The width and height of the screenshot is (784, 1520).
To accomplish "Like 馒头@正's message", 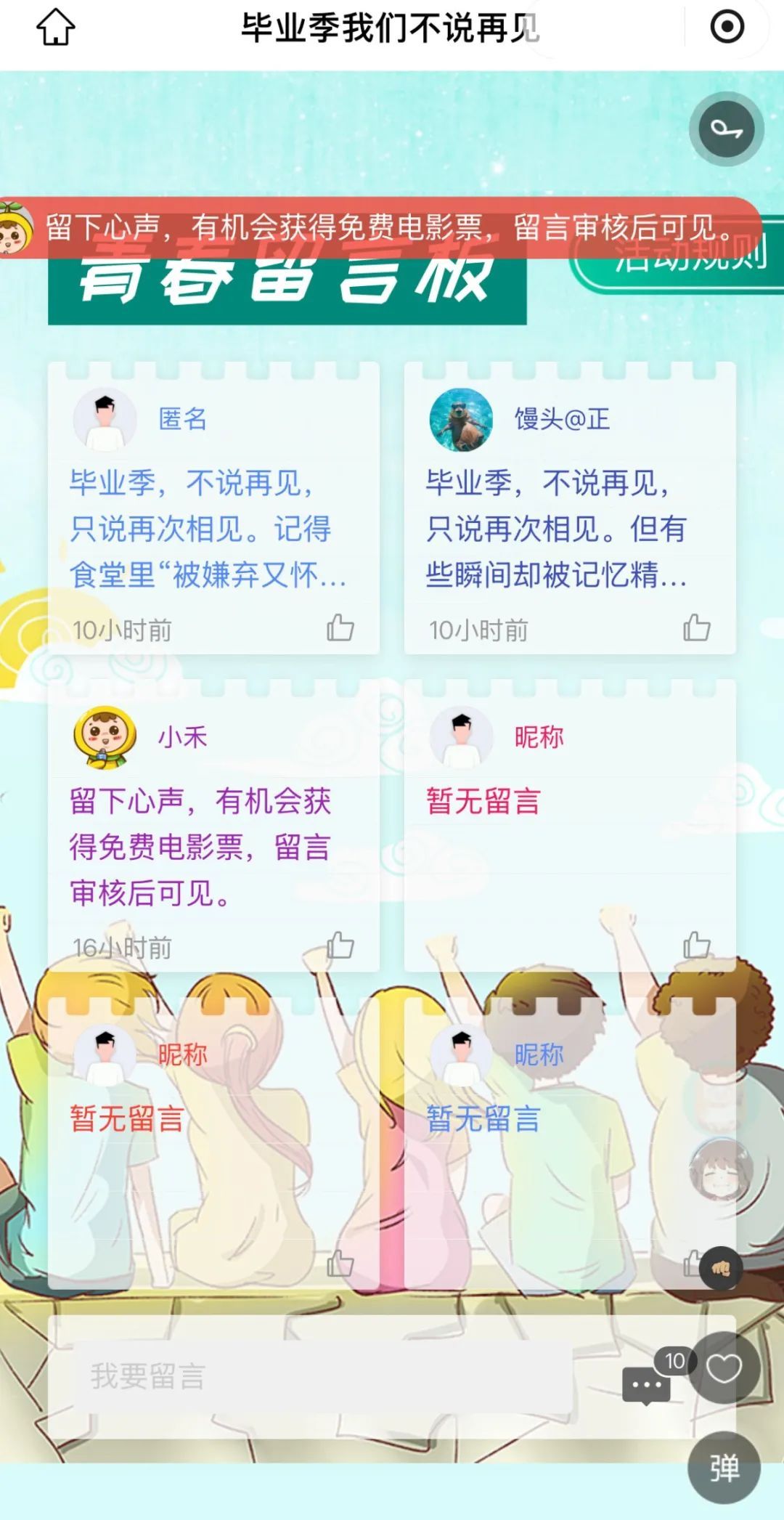I will pos(696,628).
